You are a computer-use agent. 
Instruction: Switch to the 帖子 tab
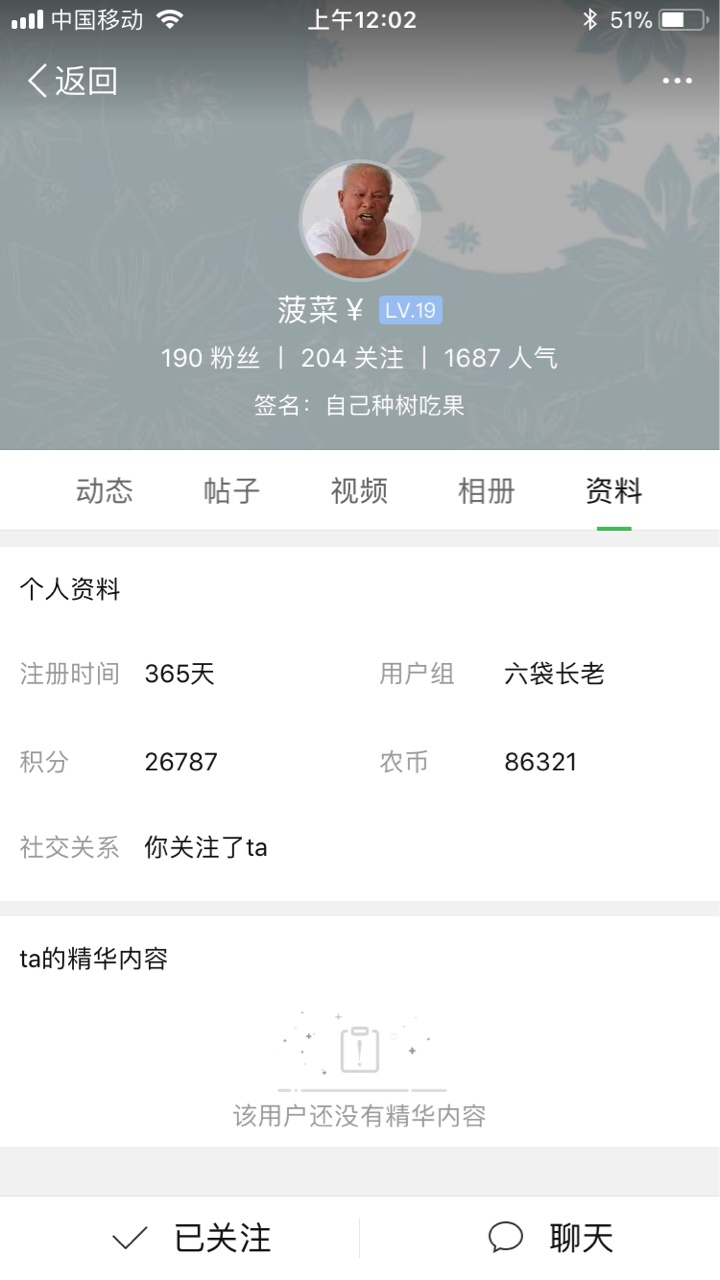click(x=232, y=491)
